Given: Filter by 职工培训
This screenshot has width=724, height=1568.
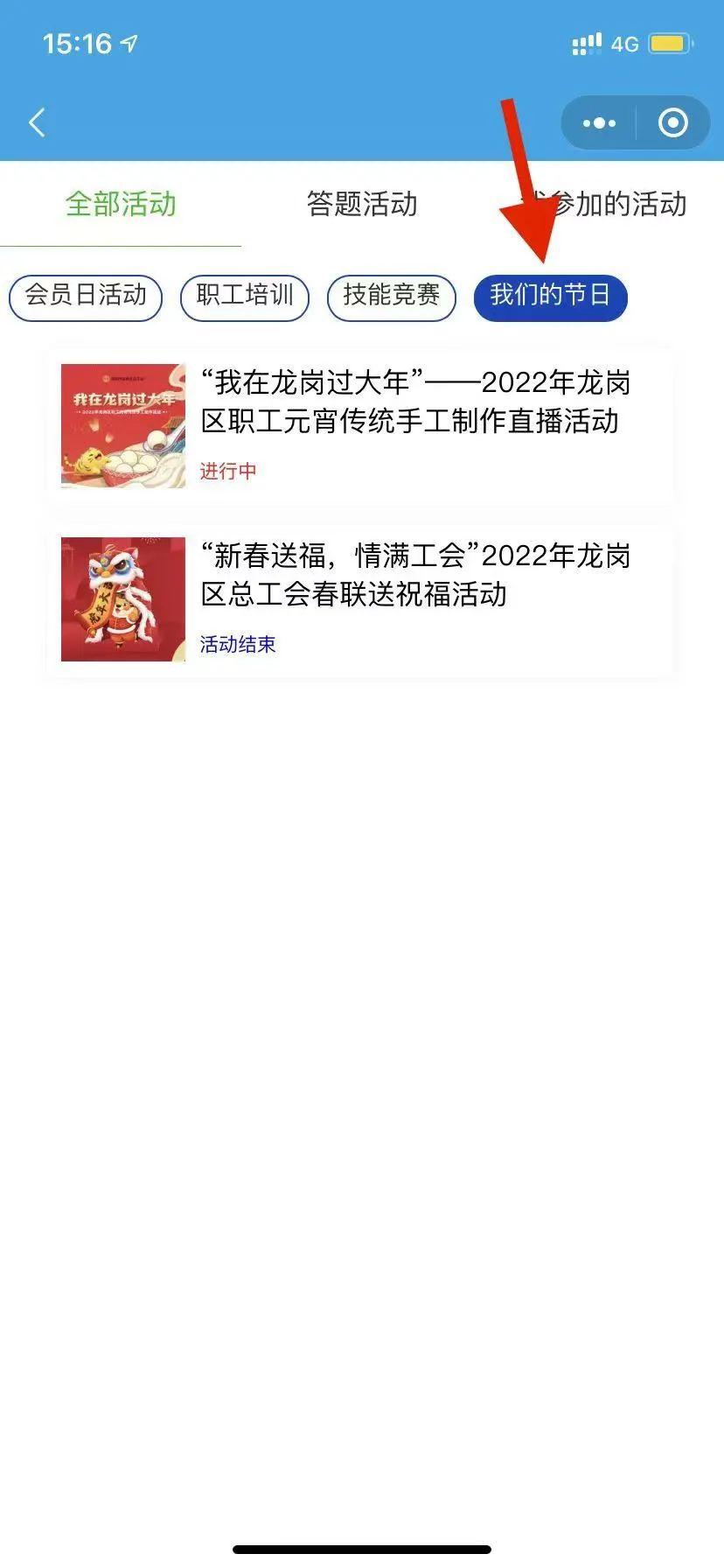Looking at the screenshot, I should coord(245,297).
